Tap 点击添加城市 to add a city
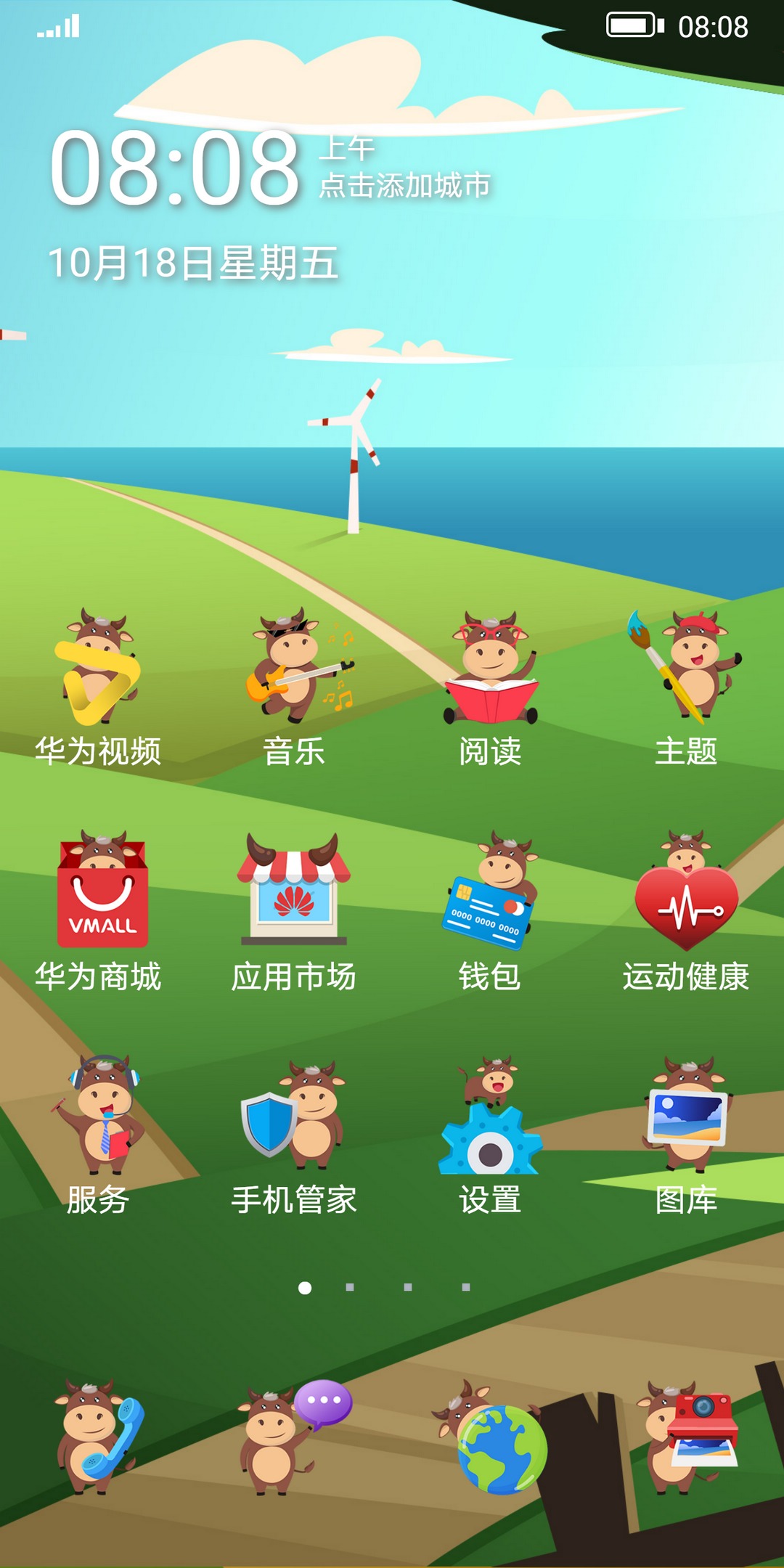This screenshot has height=1568, width=784. point(405,186)
